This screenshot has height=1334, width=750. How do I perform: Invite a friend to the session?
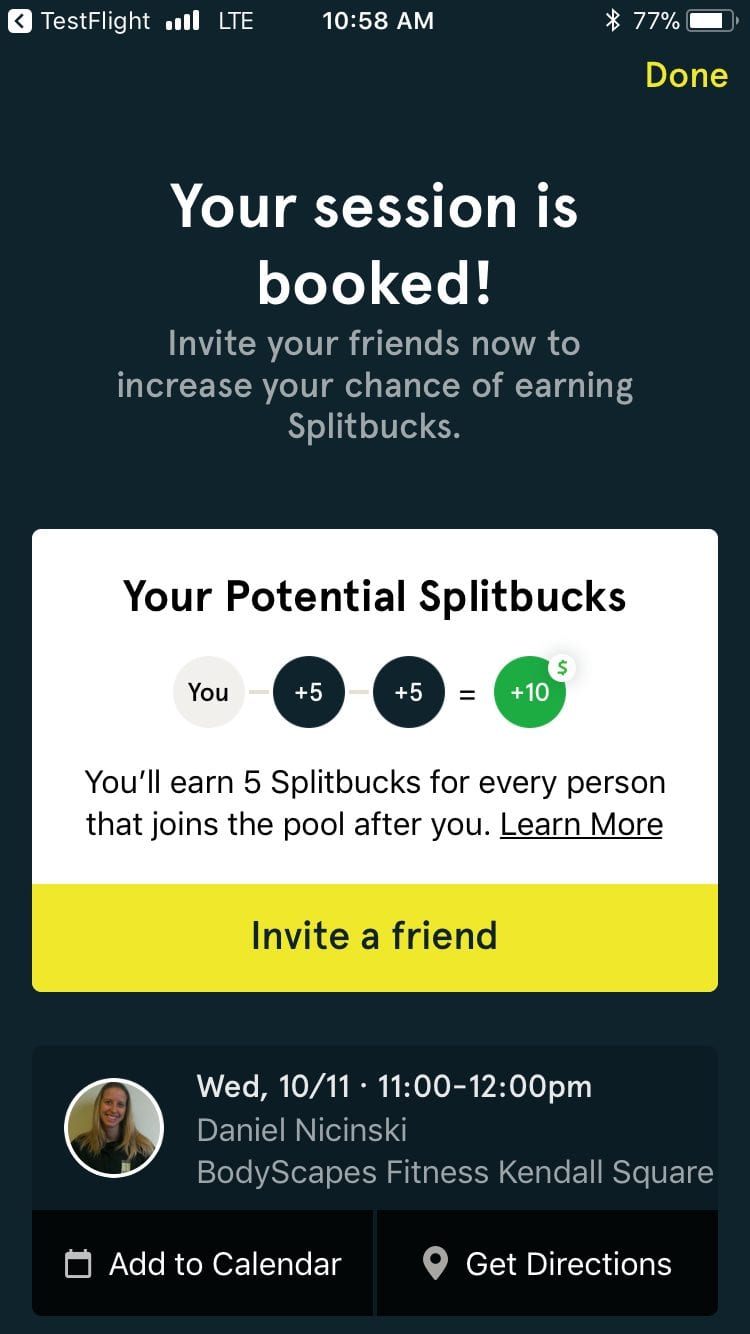(x=374, y=937)
